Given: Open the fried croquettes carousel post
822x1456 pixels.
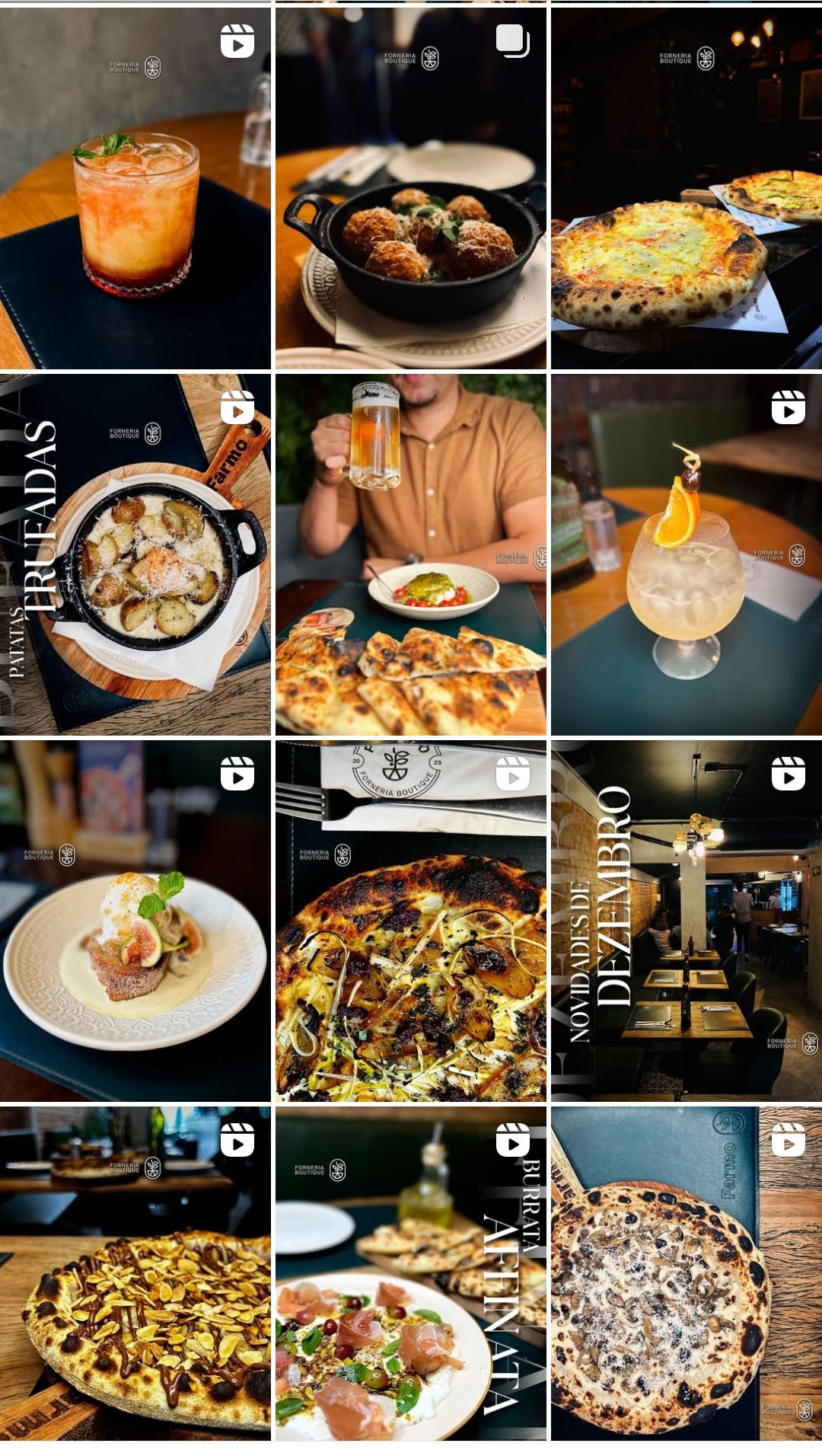Looking at the screenshot, I should 411,188.
